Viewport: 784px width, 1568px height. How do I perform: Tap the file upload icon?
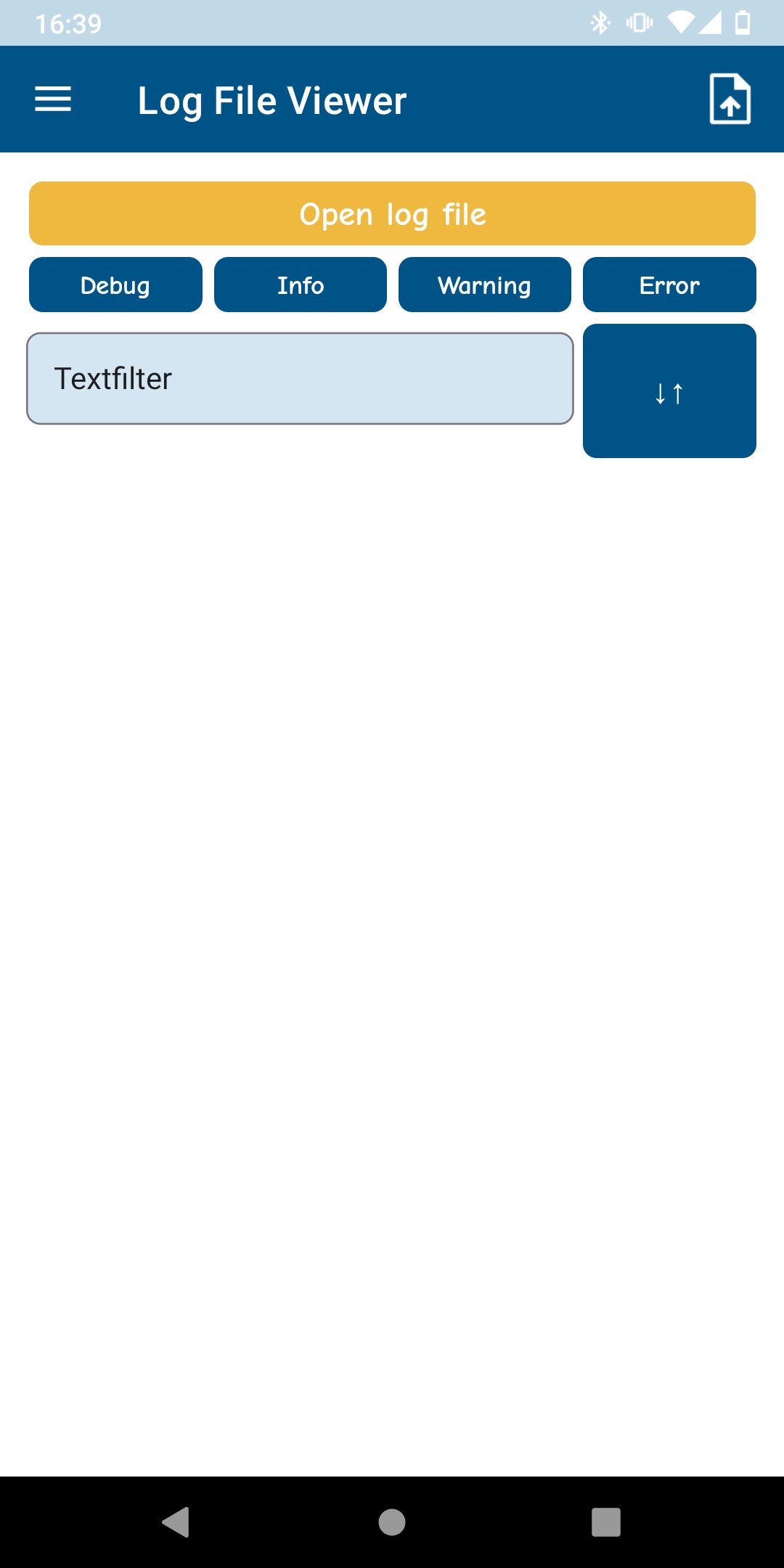point(730,99)
